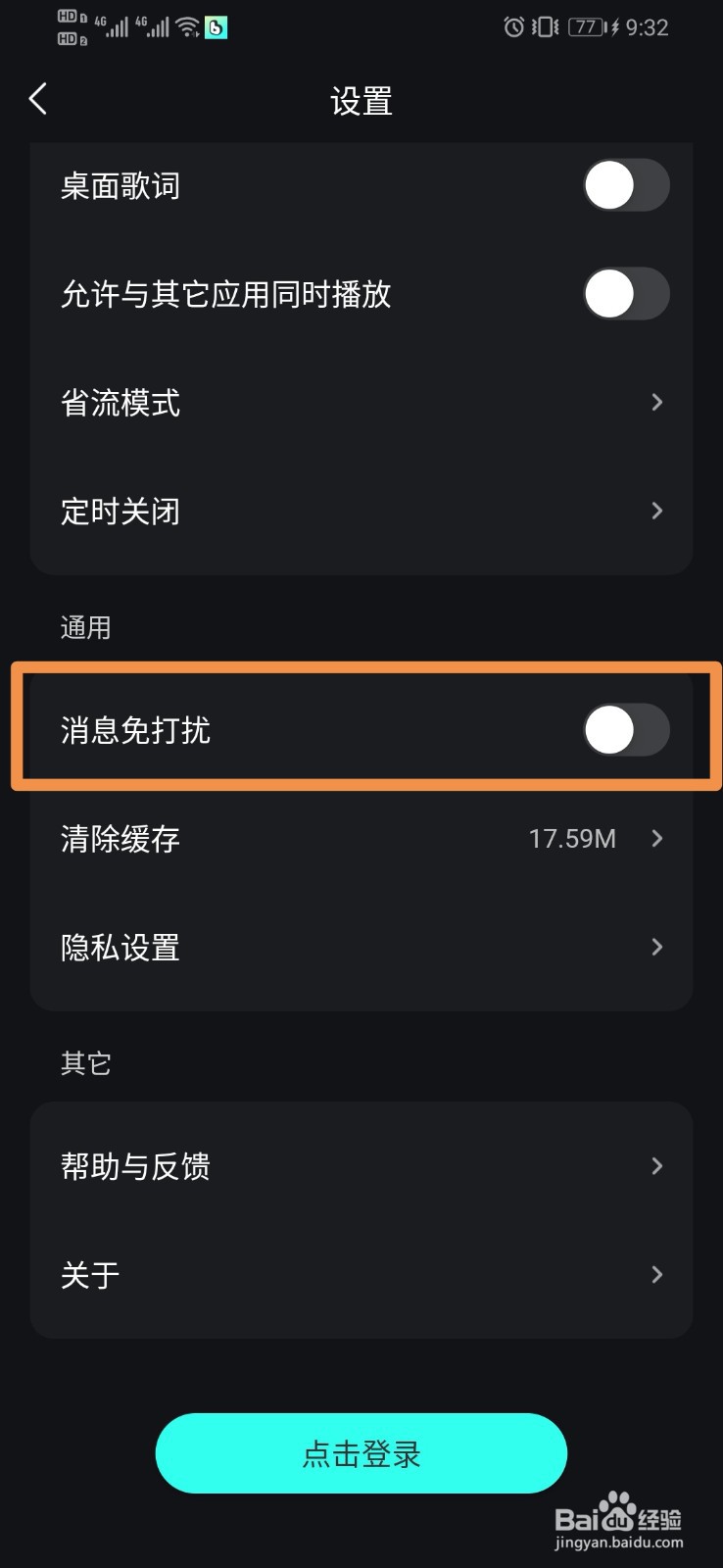
Task: Select the 通用 section header
Action: click(x=86, y=626)
